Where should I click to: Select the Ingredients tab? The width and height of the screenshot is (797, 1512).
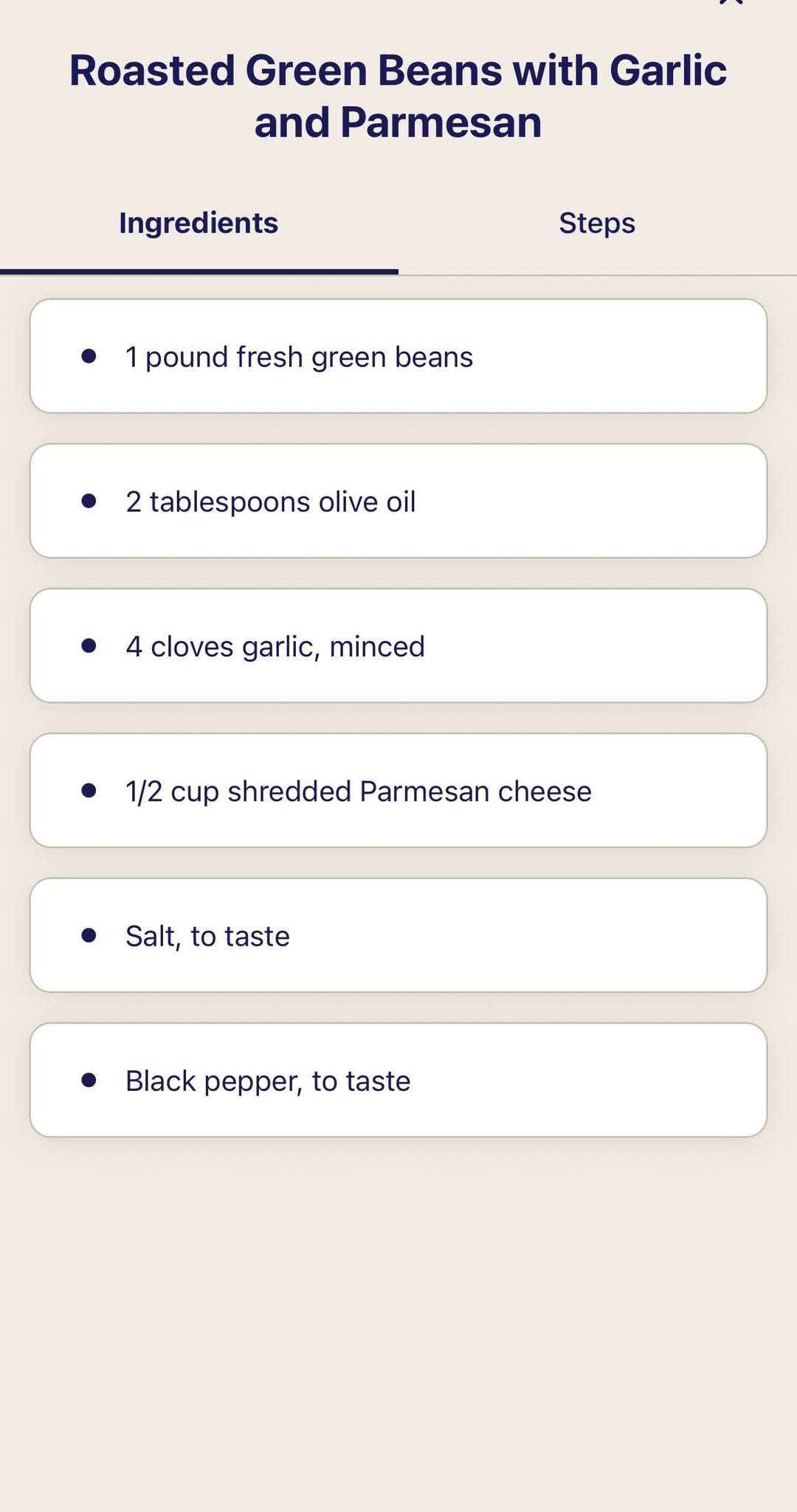pos(199,223)
